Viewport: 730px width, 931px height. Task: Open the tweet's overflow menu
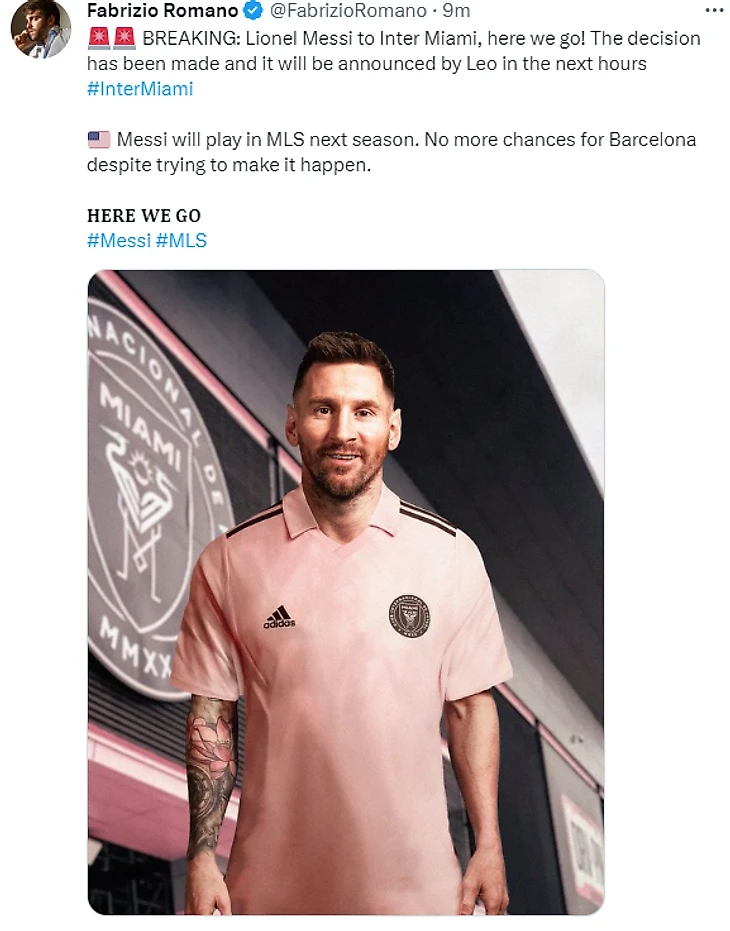pos(714,11)
